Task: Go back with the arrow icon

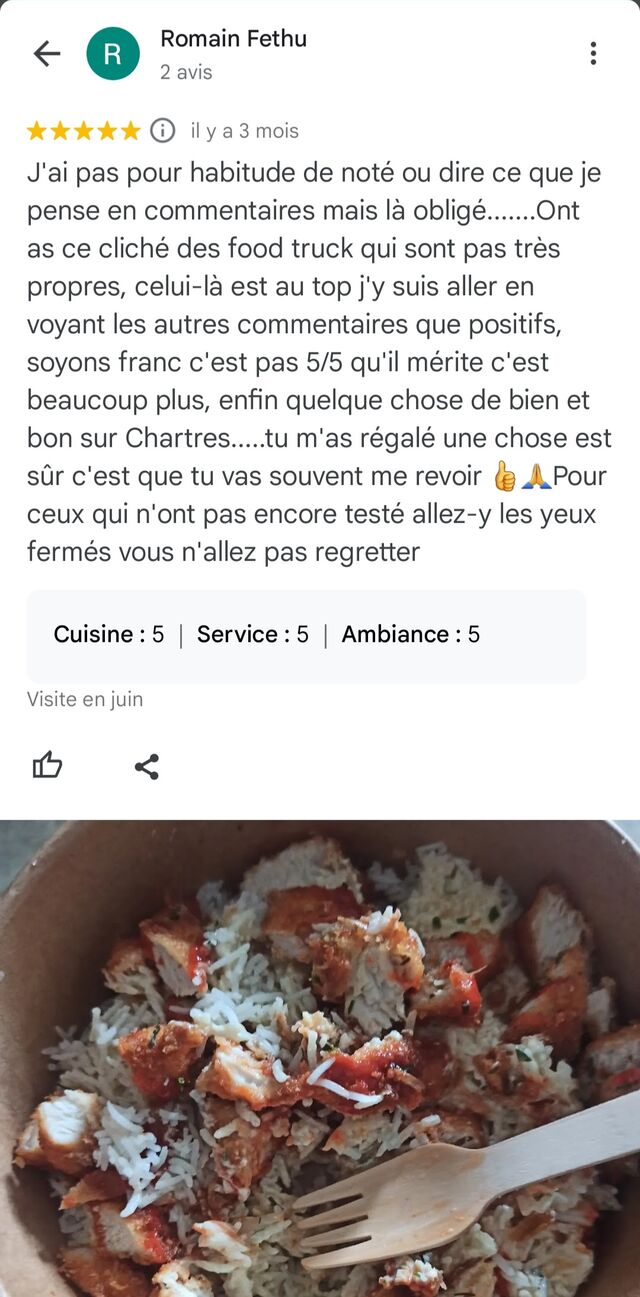Action: [47, 54]
